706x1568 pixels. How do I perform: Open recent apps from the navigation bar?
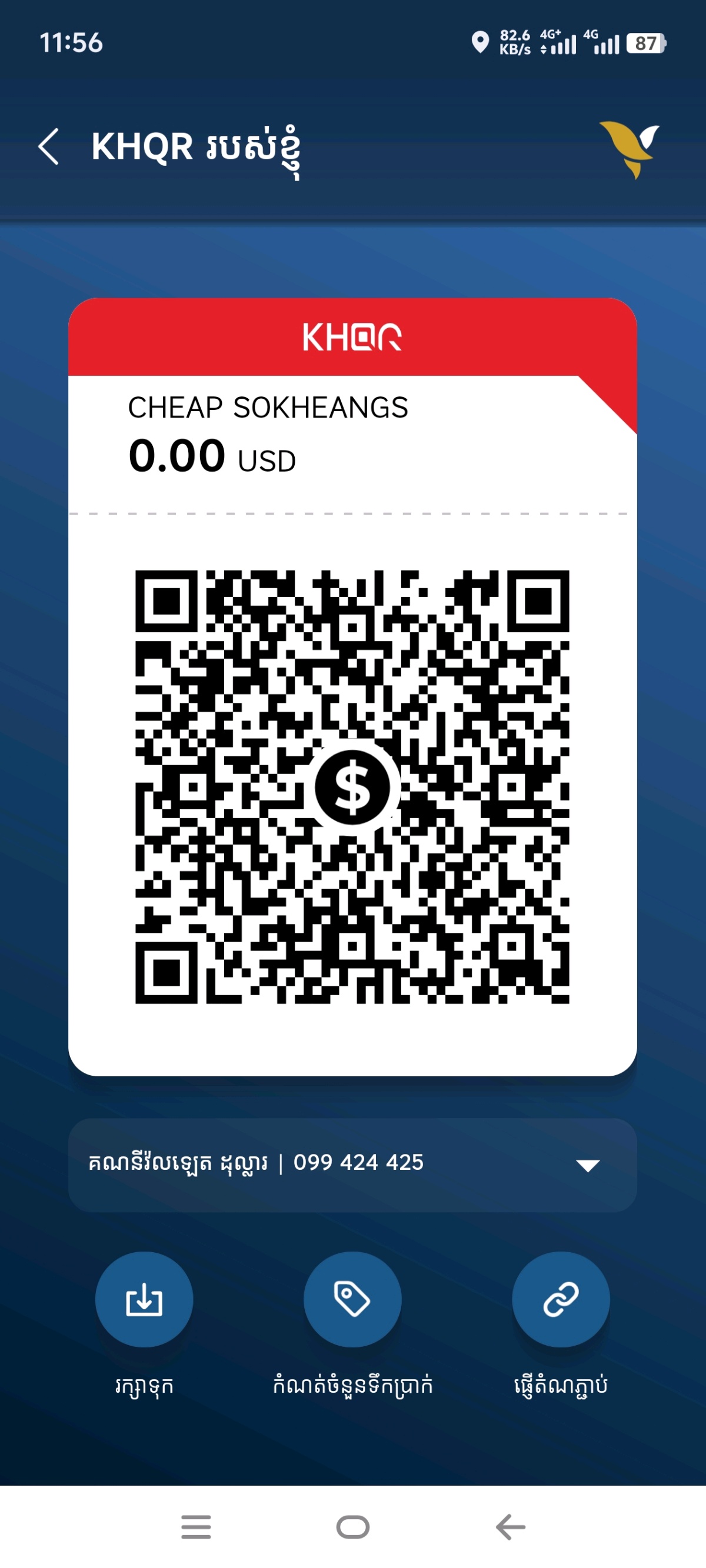click(x=196, y=1527)
